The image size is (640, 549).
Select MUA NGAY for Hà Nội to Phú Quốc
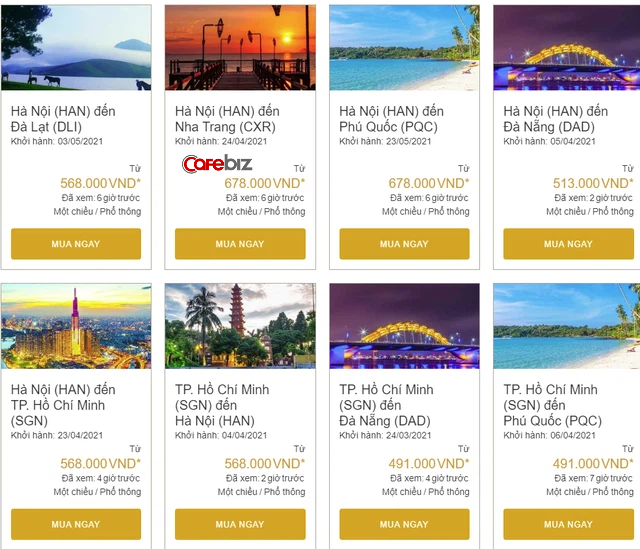[404, 244]
